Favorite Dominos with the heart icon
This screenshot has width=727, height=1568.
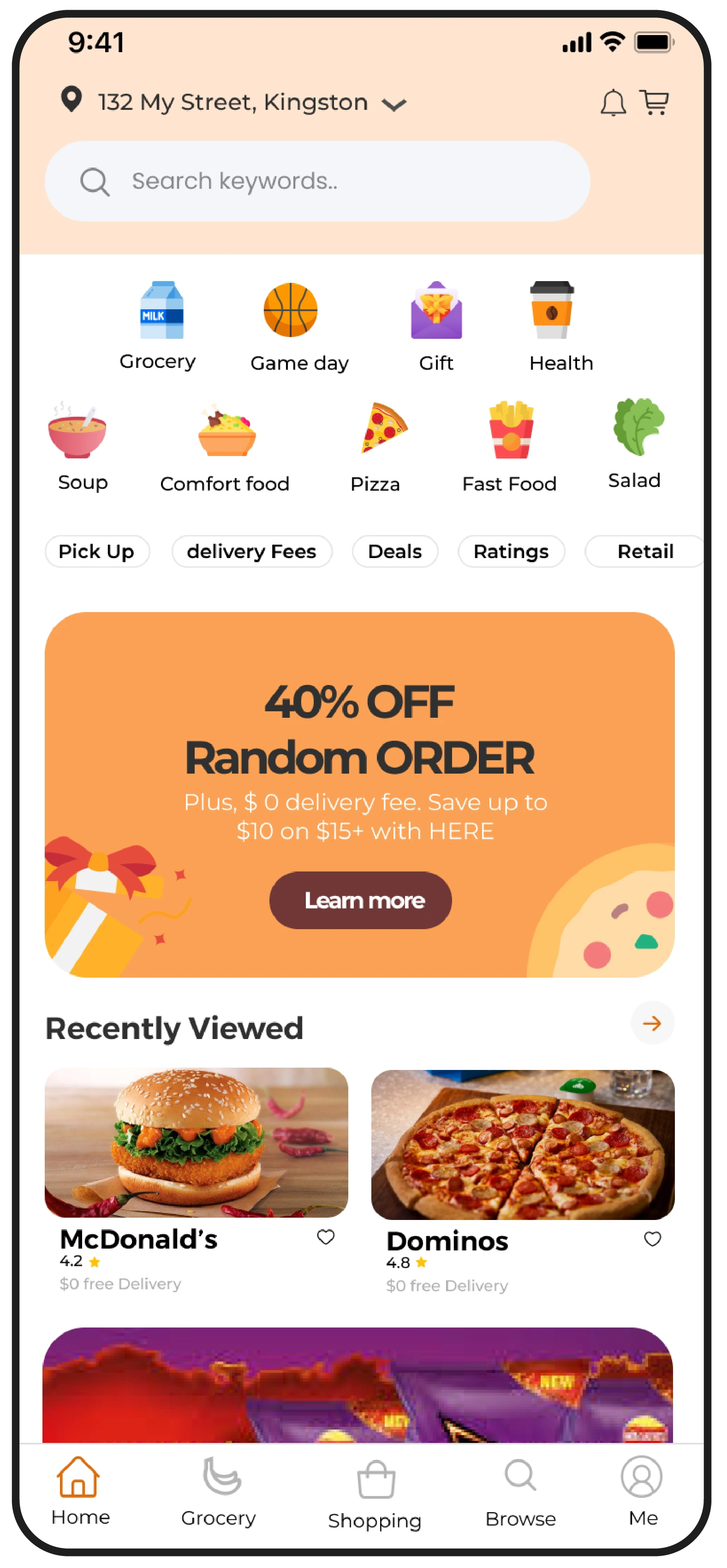pos(652,1239)
